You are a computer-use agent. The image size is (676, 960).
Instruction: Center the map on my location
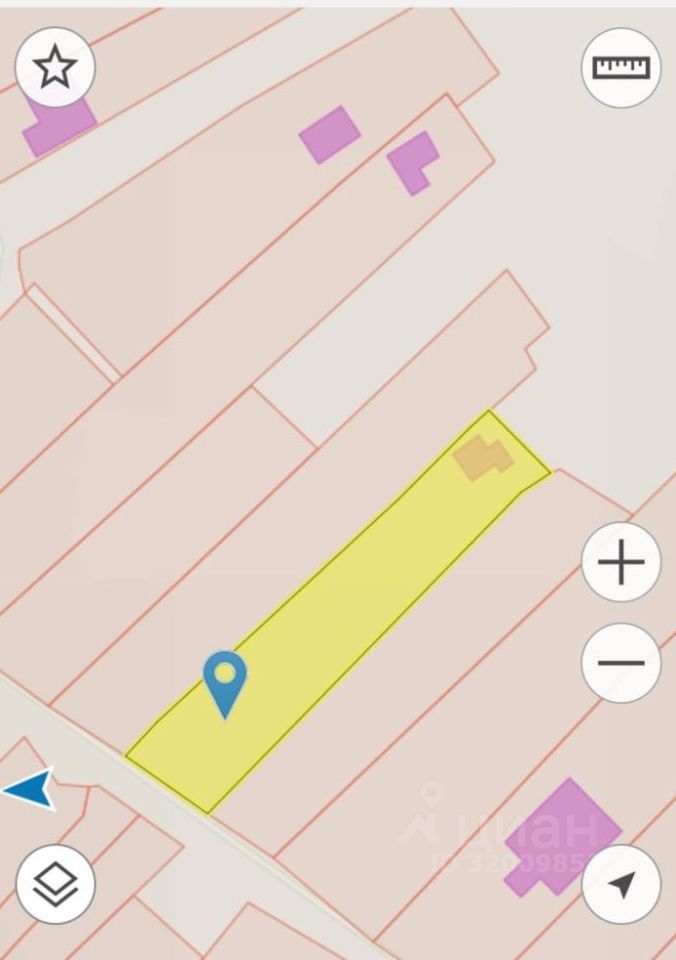point(621,884)
